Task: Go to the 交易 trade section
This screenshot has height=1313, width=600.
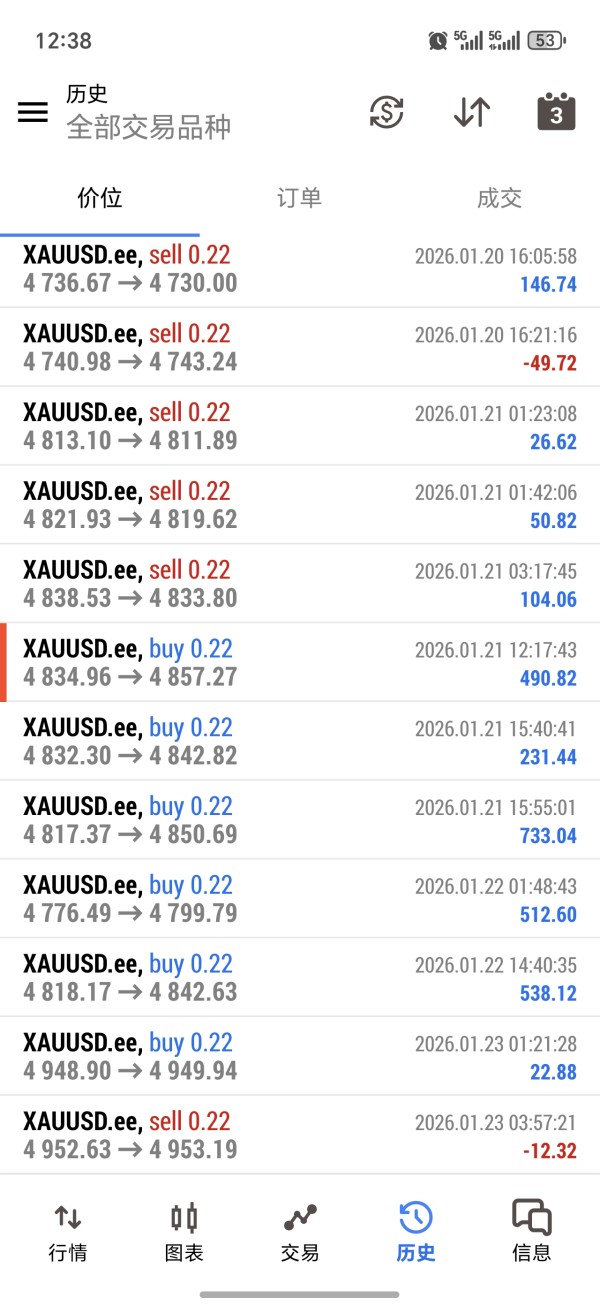Action: 300,1232
